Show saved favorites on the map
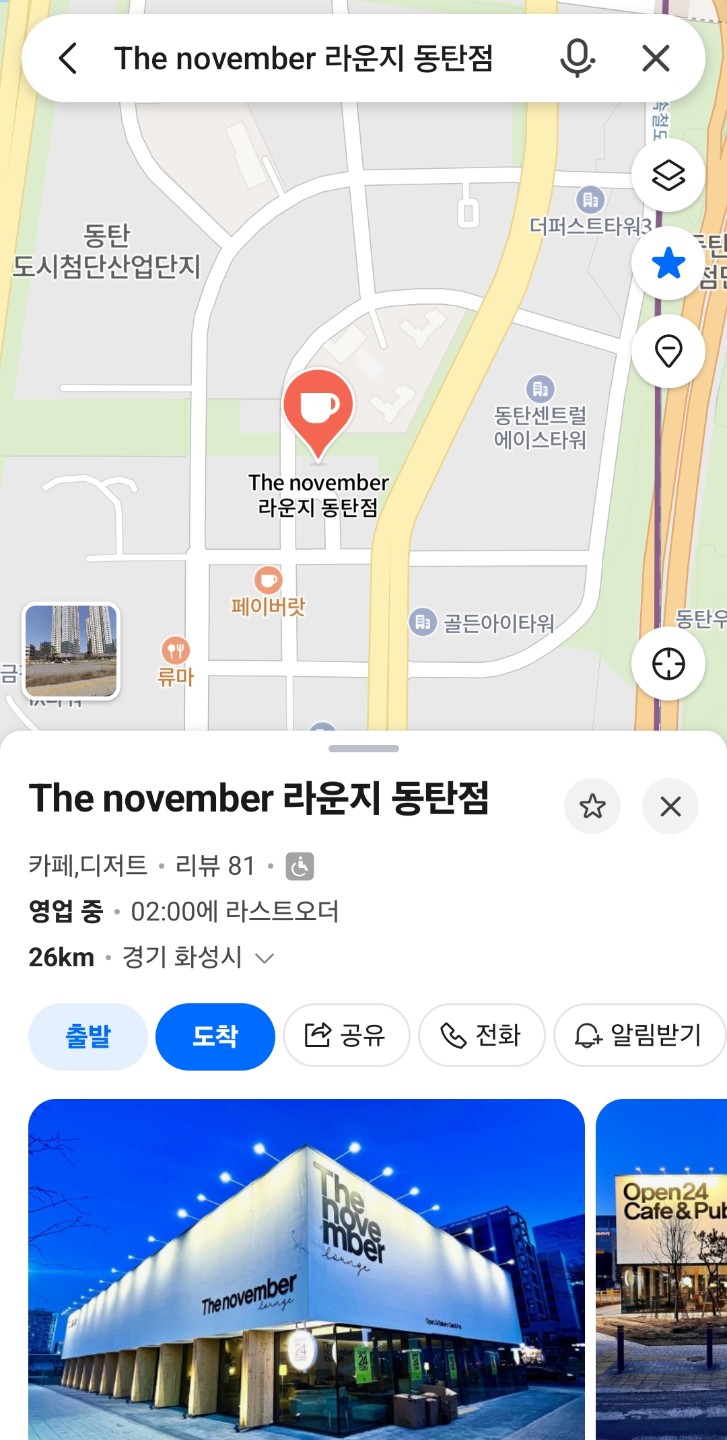 tap(668, 264)
